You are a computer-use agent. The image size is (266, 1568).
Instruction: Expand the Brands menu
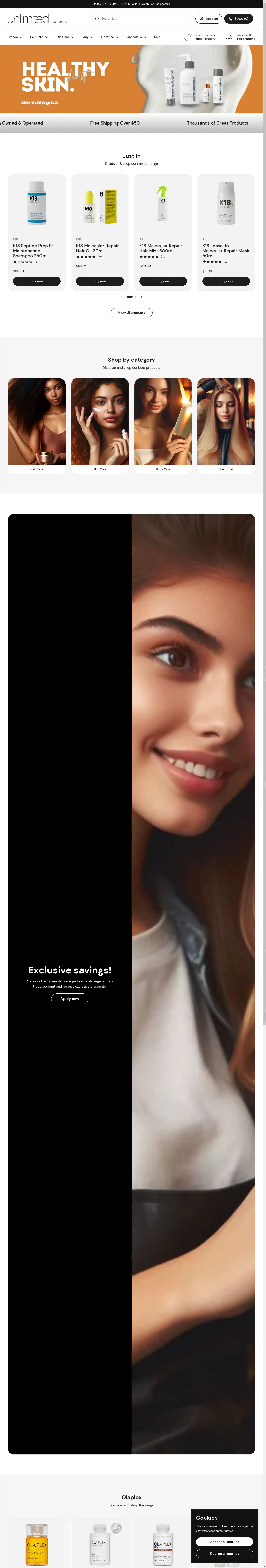(15, 37)
